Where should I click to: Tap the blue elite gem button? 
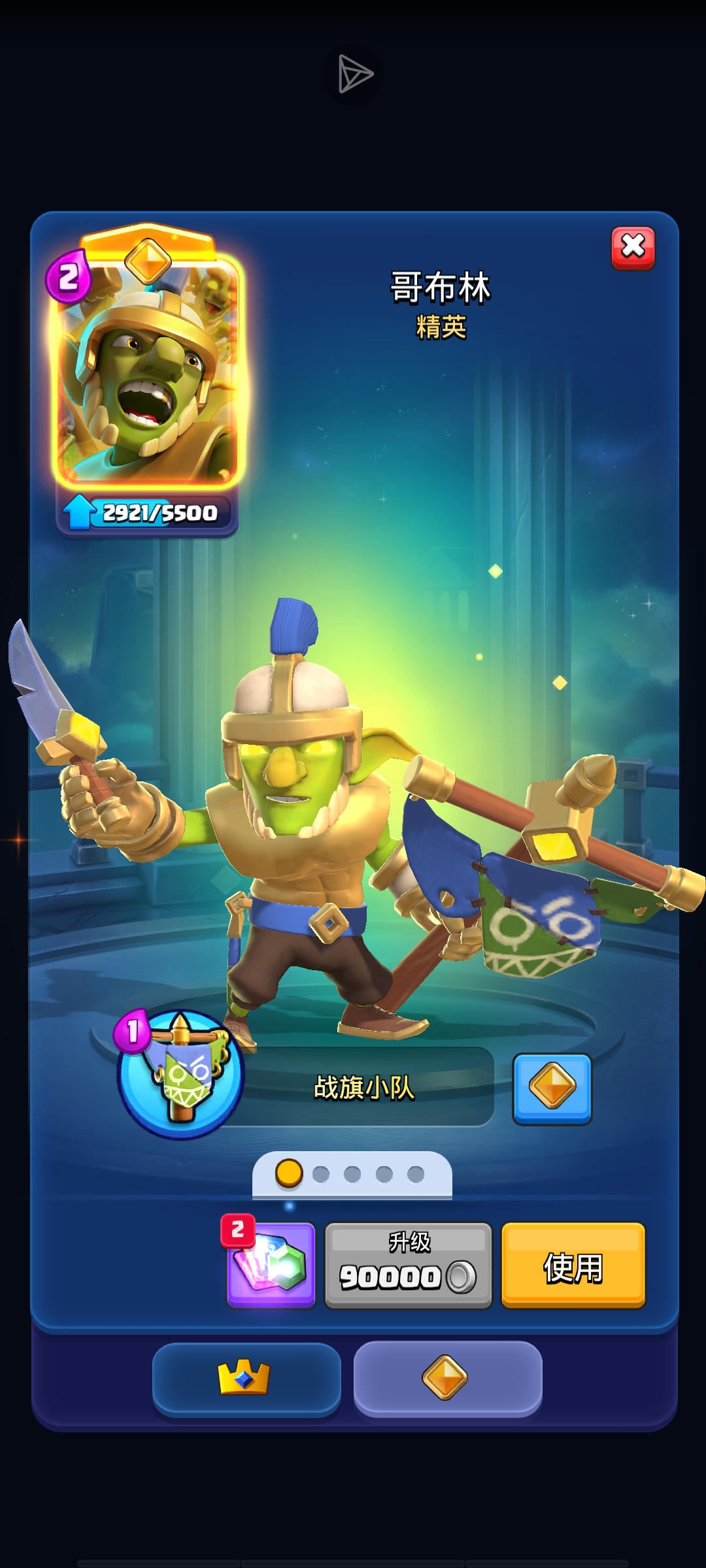coord(552,1088)
